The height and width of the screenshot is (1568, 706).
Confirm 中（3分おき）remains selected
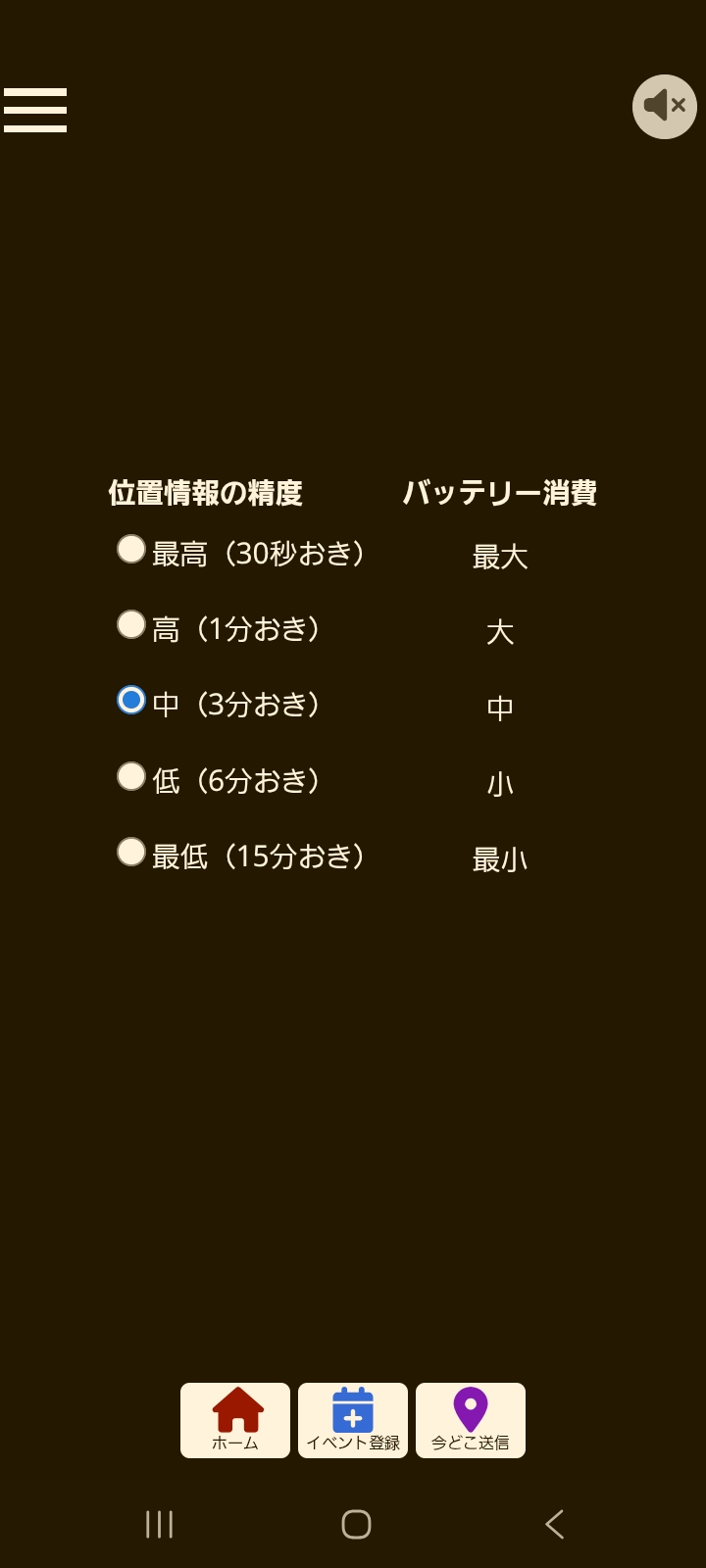coord(130,701)
